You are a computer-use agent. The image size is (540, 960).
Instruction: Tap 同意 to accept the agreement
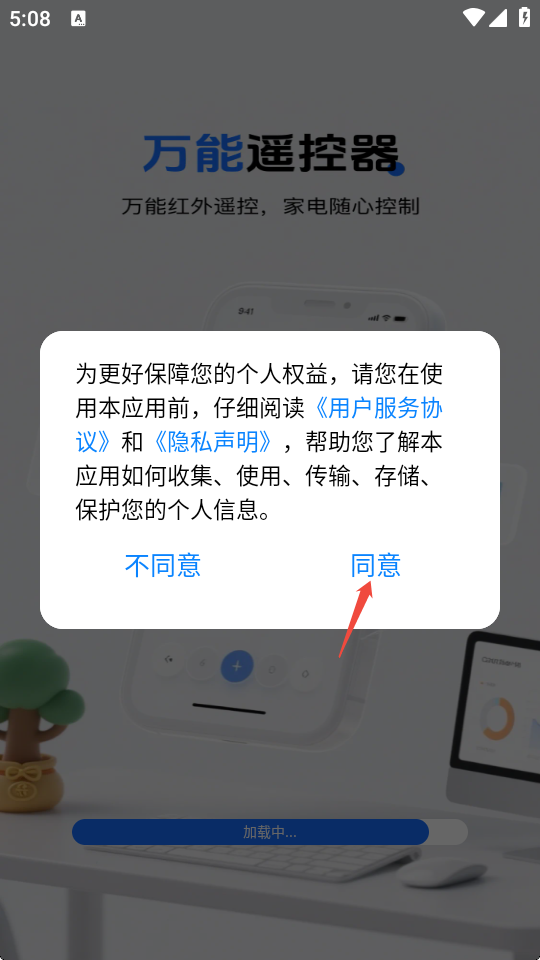pyautogui.click(x=375, y=565)
